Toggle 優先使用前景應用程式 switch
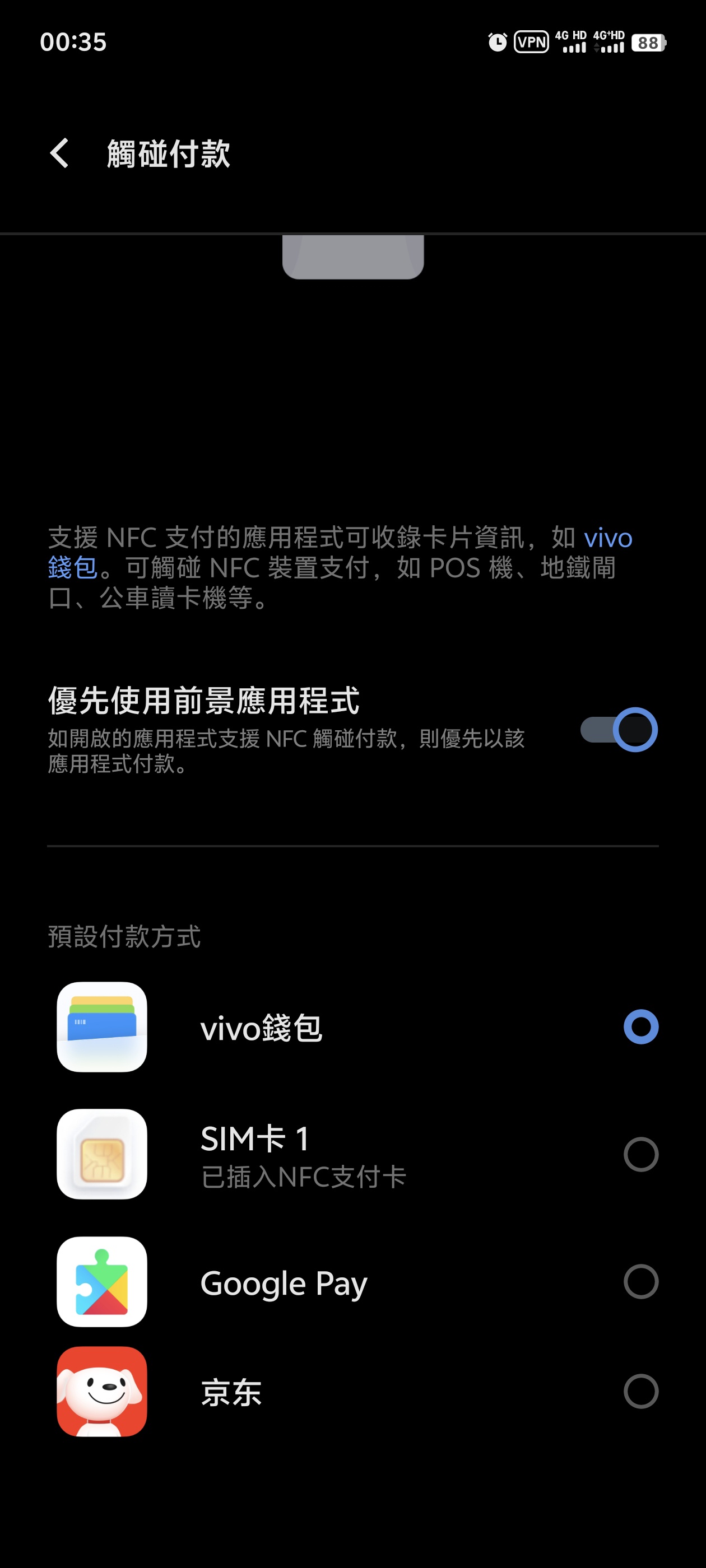This screenshot has height=1568, width=706. coord(618,729)
